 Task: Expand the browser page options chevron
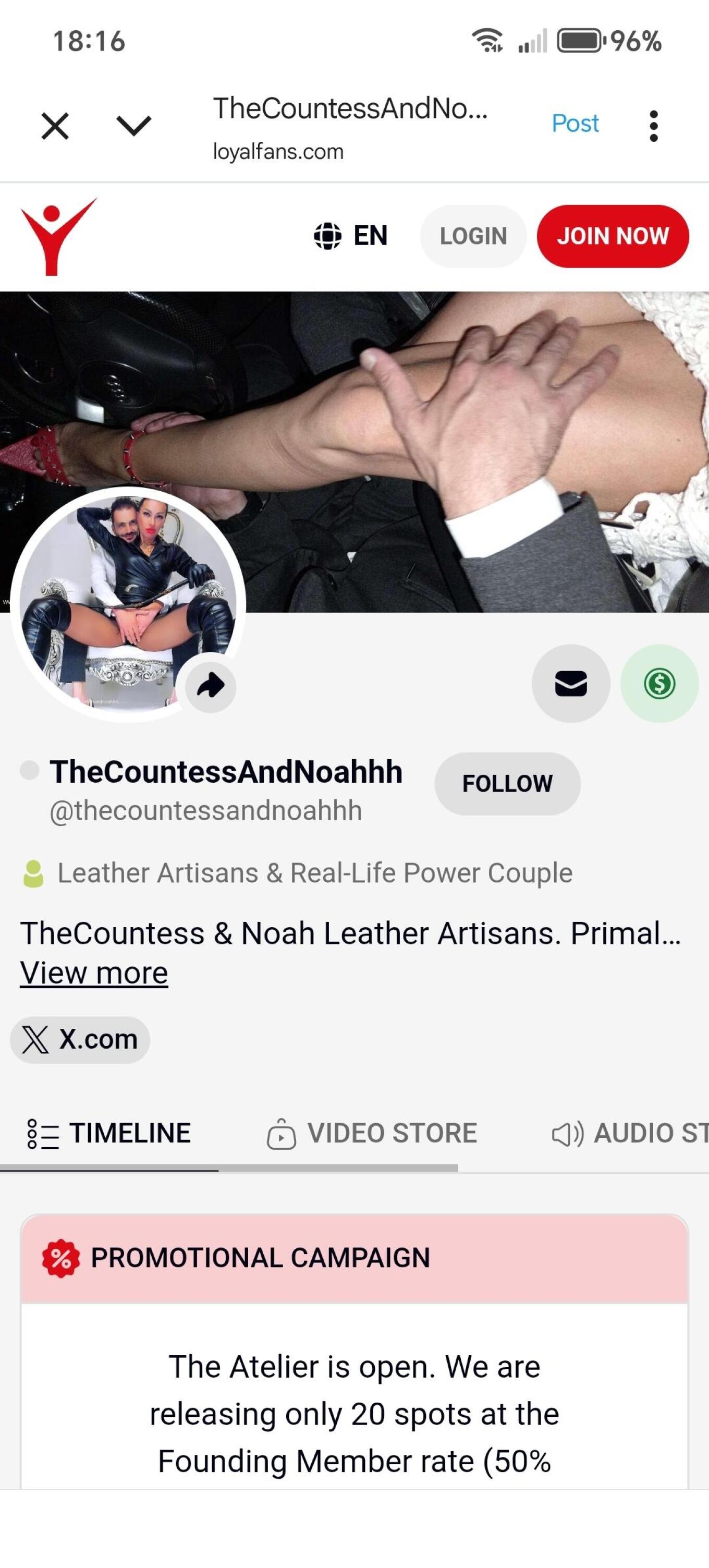(133, 126)
